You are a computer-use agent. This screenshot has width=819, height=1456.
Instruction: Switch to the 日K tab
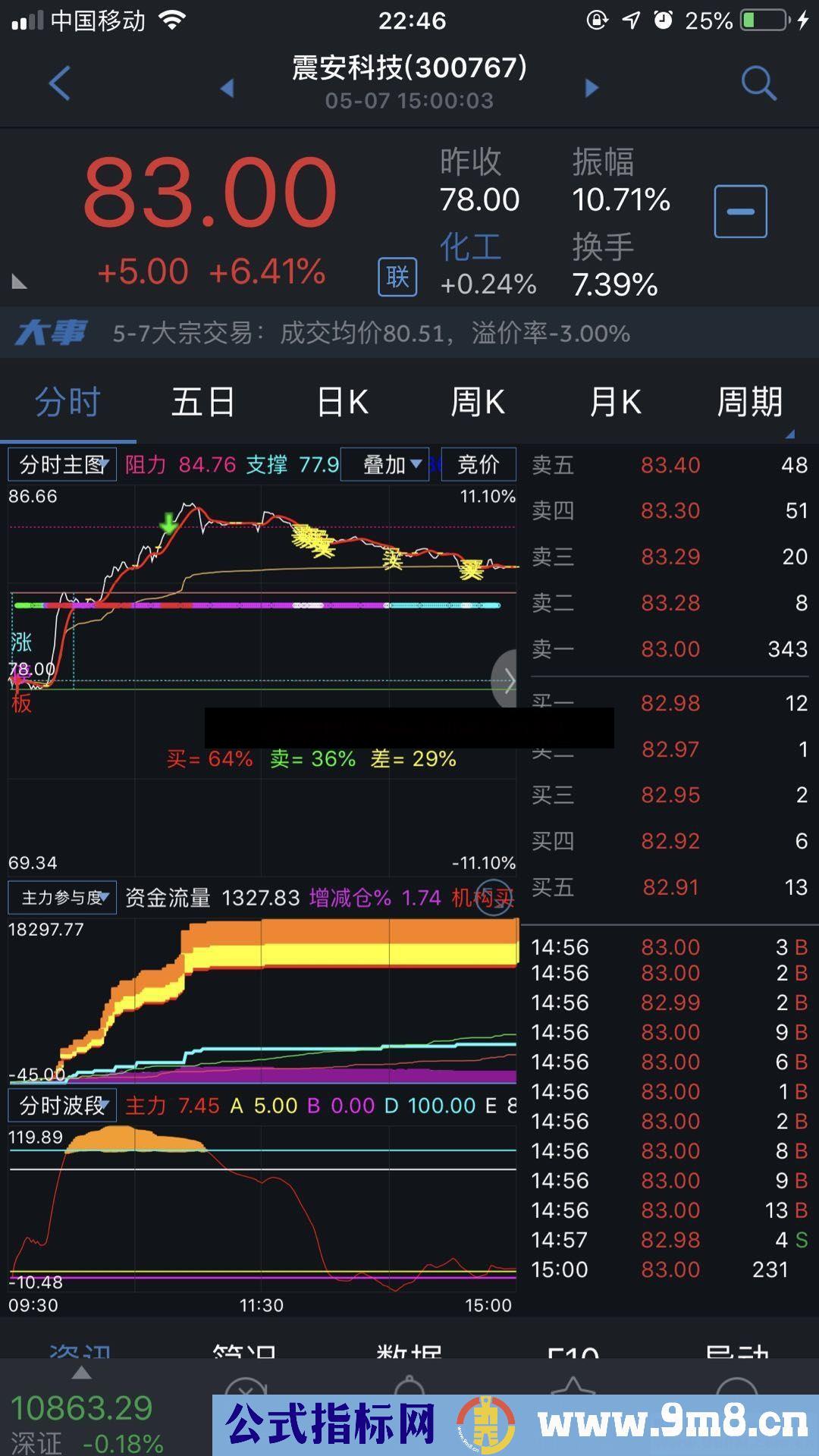coord(341,402)
